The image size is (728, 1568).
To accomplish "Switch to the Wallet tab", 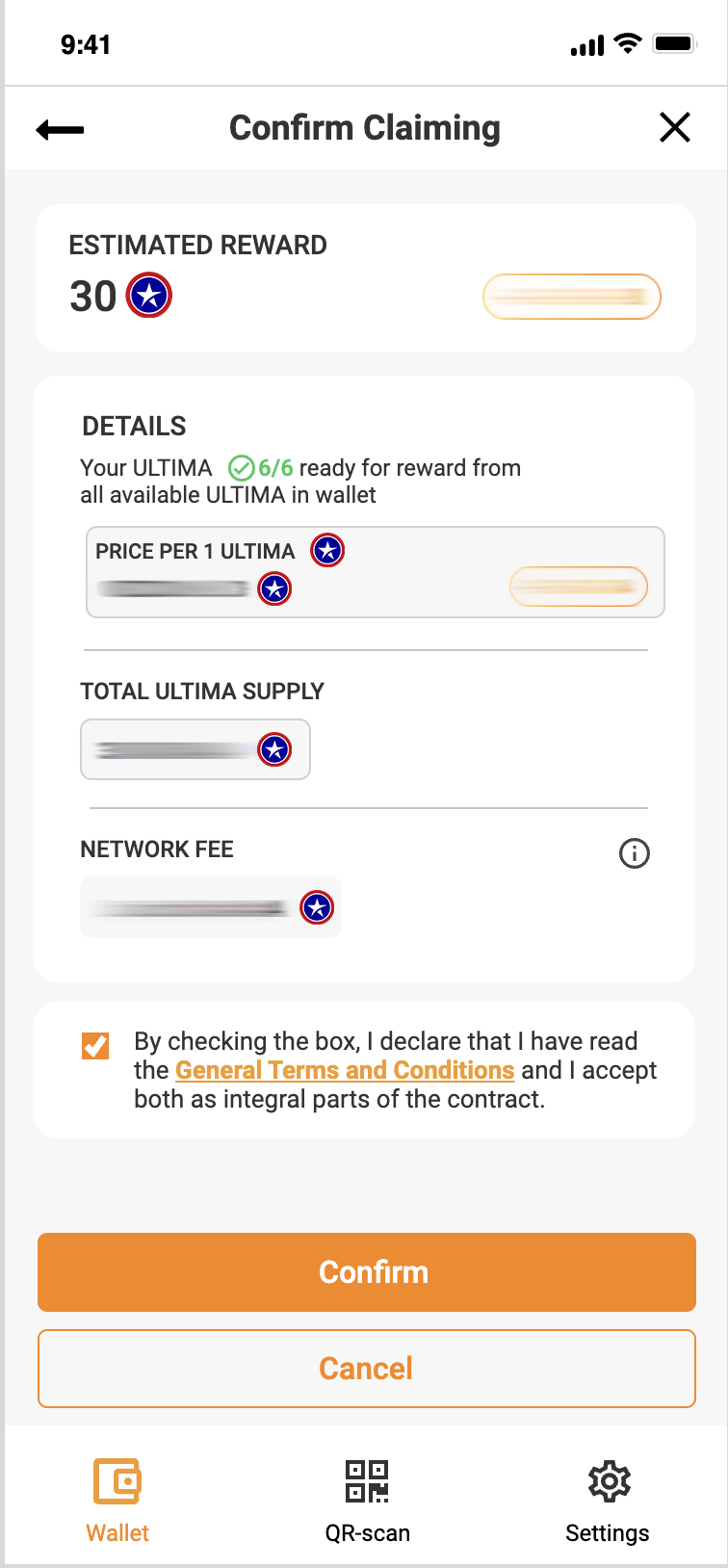I will pyautogui.click(x=117, y=1496).
